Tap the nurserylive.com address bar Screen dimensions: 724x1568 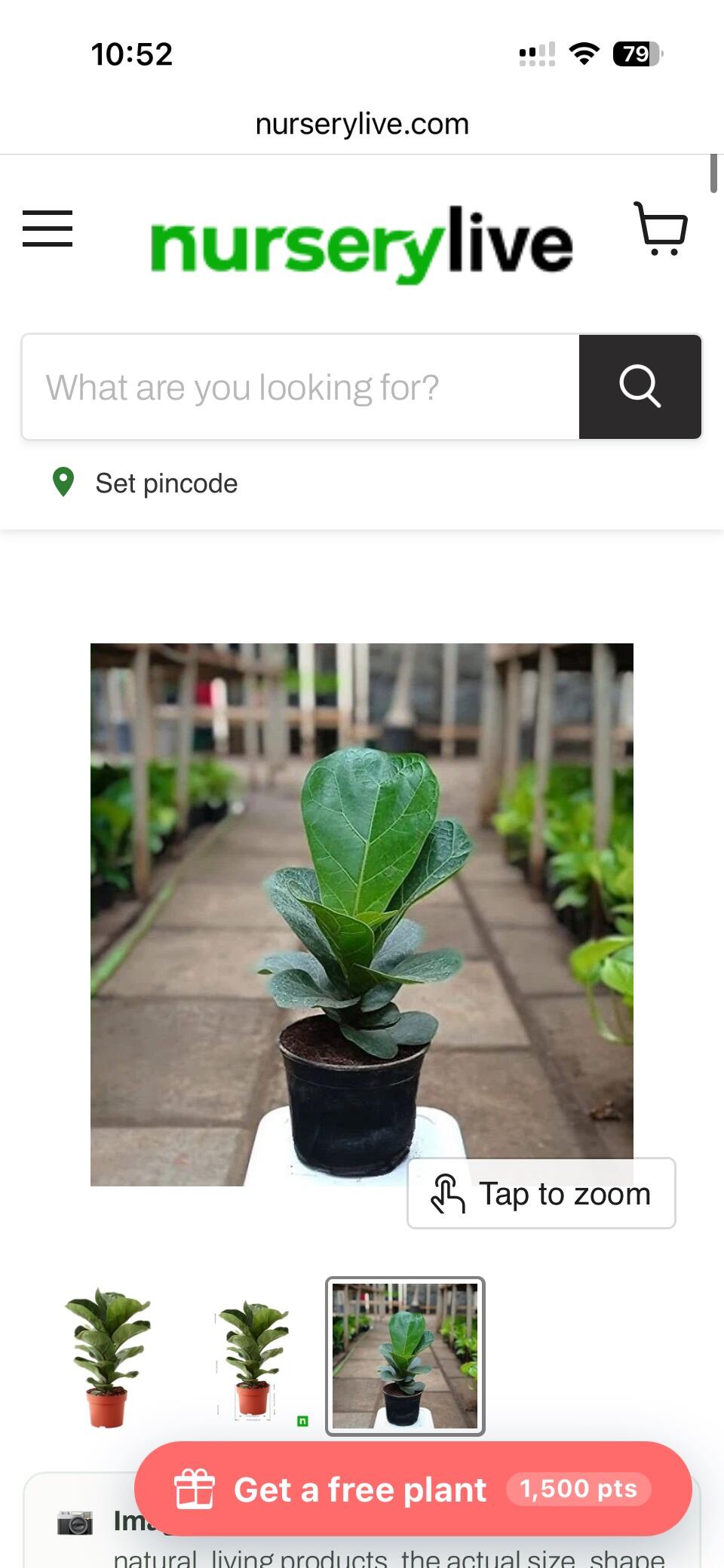click(362, 124)
